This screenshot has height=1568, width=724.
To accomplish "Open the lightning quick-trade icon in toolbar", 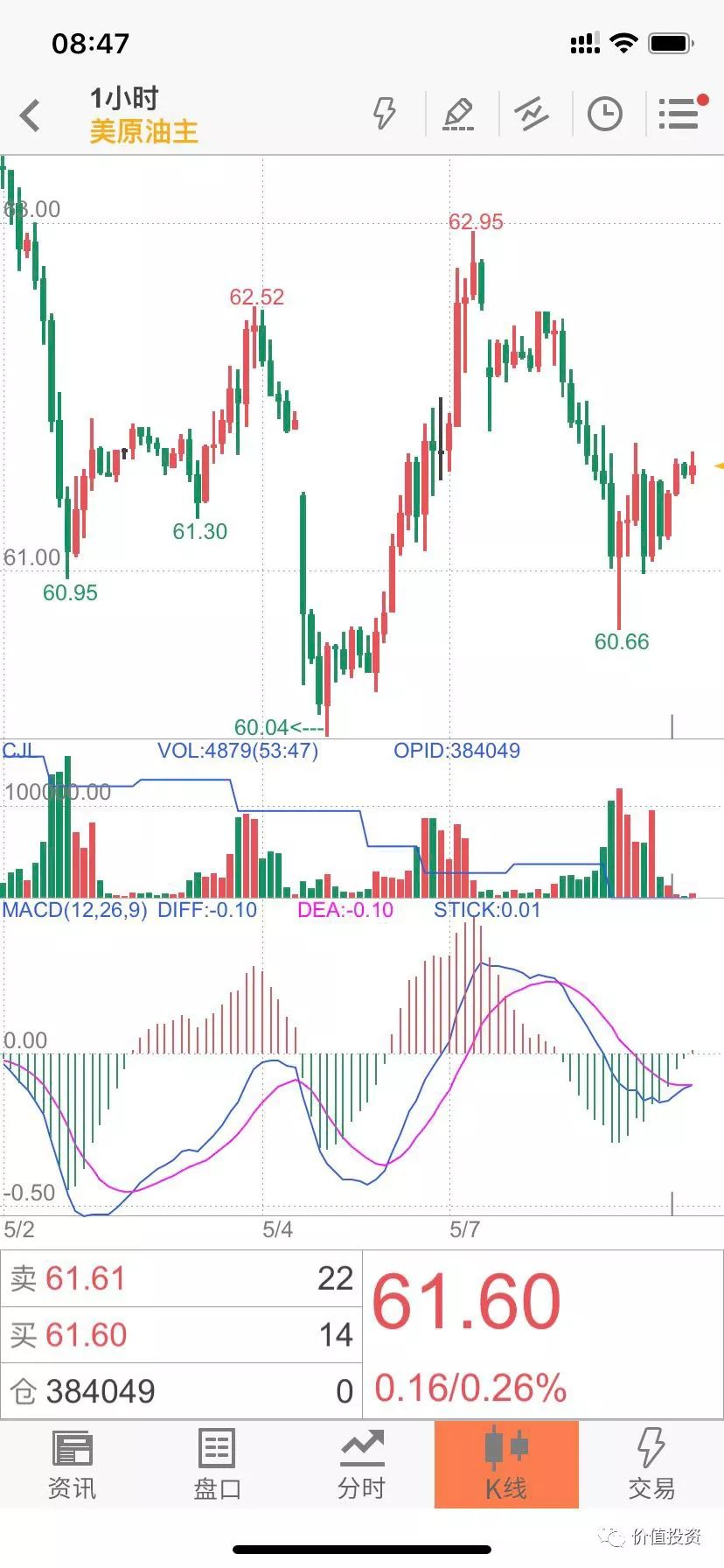I will (385, 114).
